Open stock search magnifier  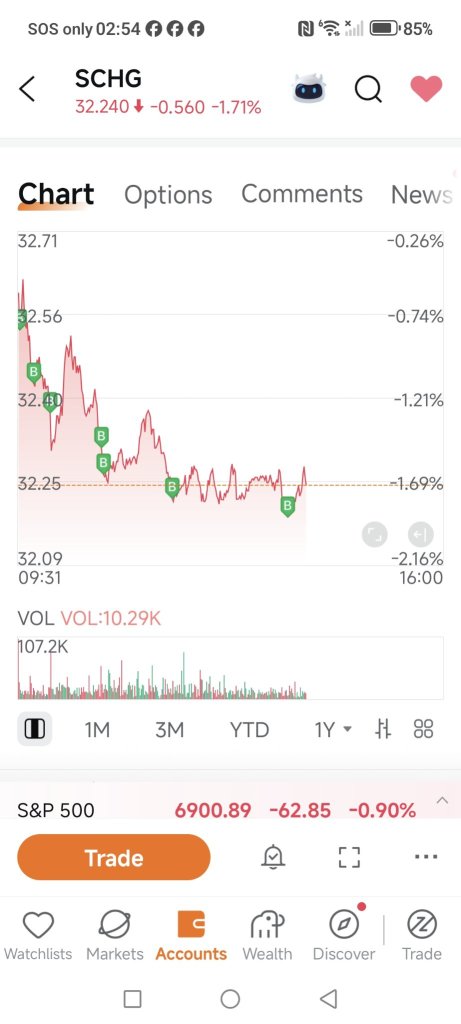pyautogui.click(x=368, y=89)
